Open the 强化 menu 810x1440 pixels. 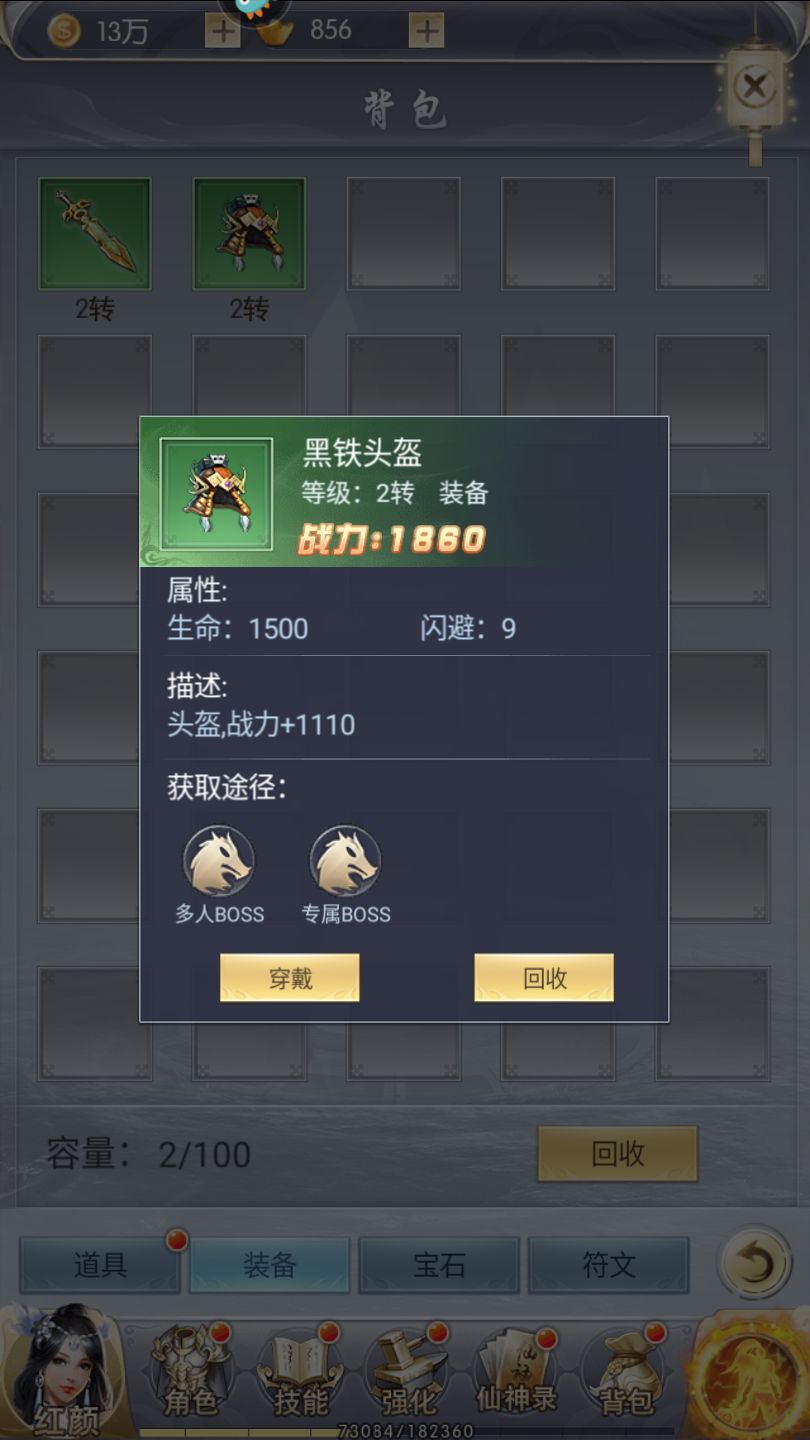click(408, 1375)
